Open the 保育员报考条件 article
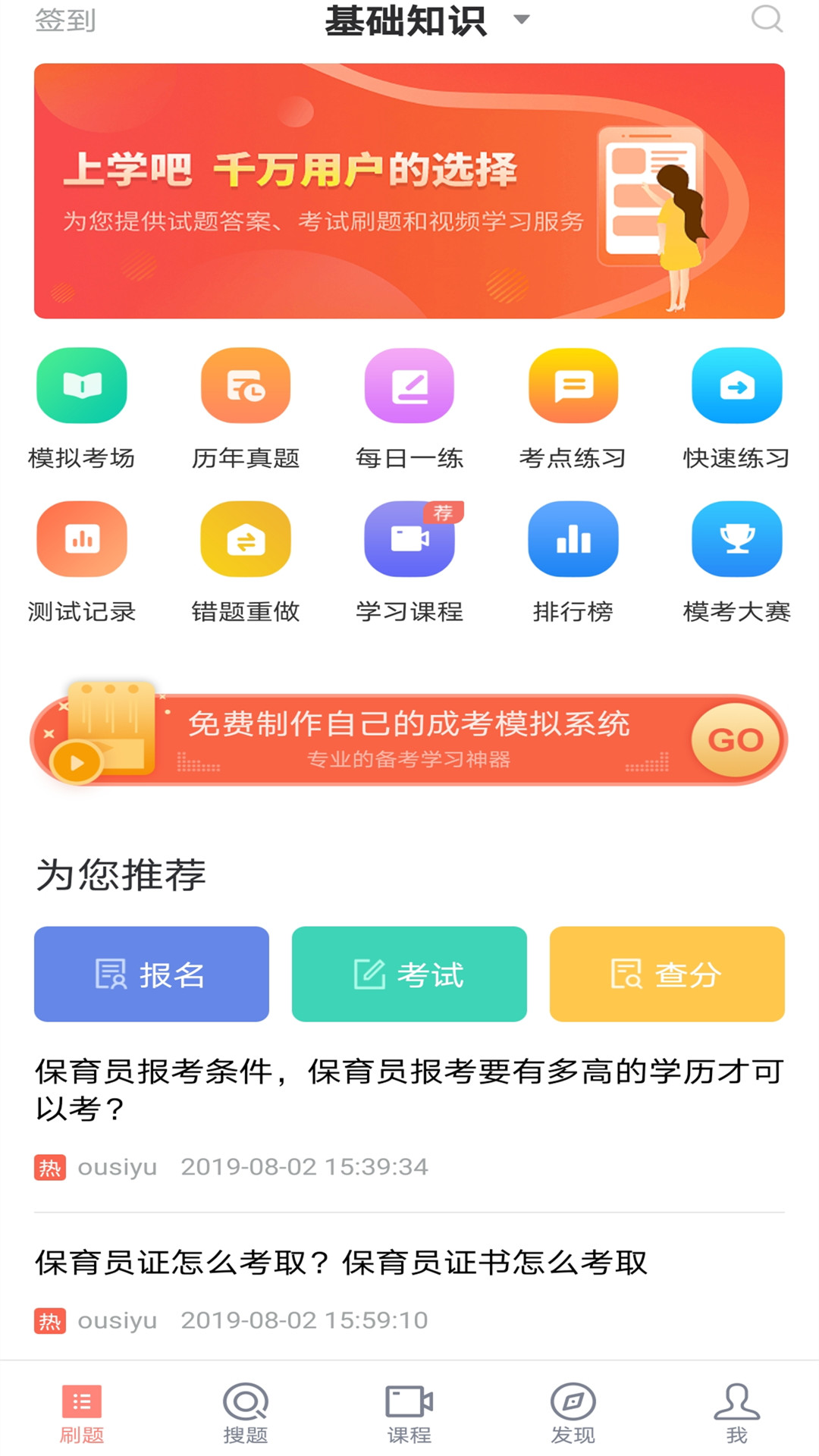The image size is (819, 1456). click(x=409, y=1092)
